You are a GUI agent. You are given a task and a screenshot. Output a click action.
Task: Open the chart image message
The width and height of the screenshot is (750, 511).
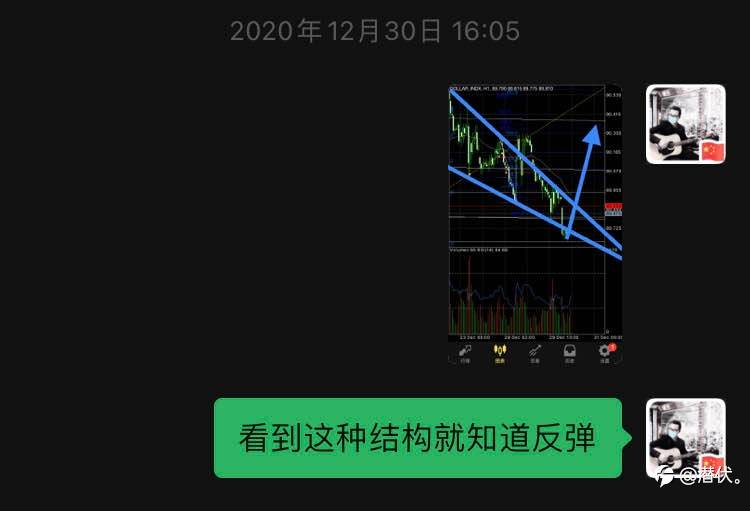point(535,224)
